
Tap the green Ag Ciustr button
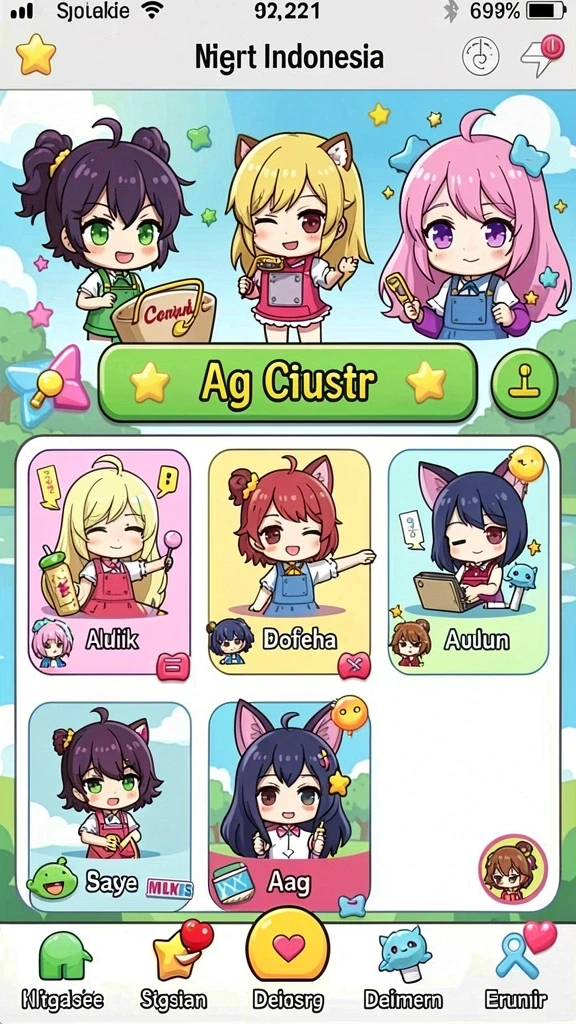(287, 383)
